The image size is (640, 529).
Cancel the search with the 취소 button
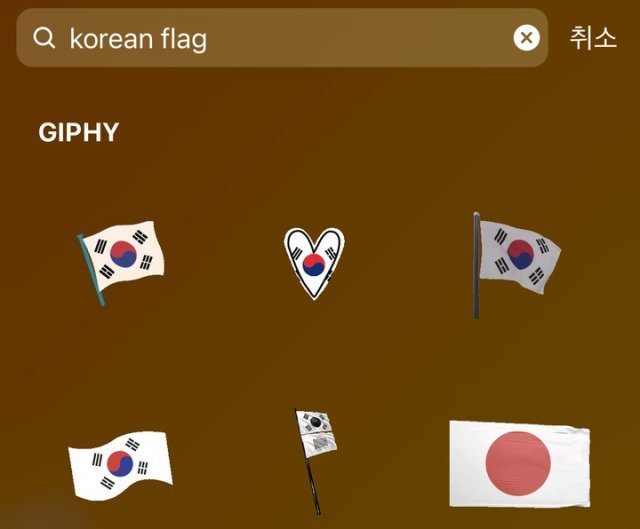(593, 38)
